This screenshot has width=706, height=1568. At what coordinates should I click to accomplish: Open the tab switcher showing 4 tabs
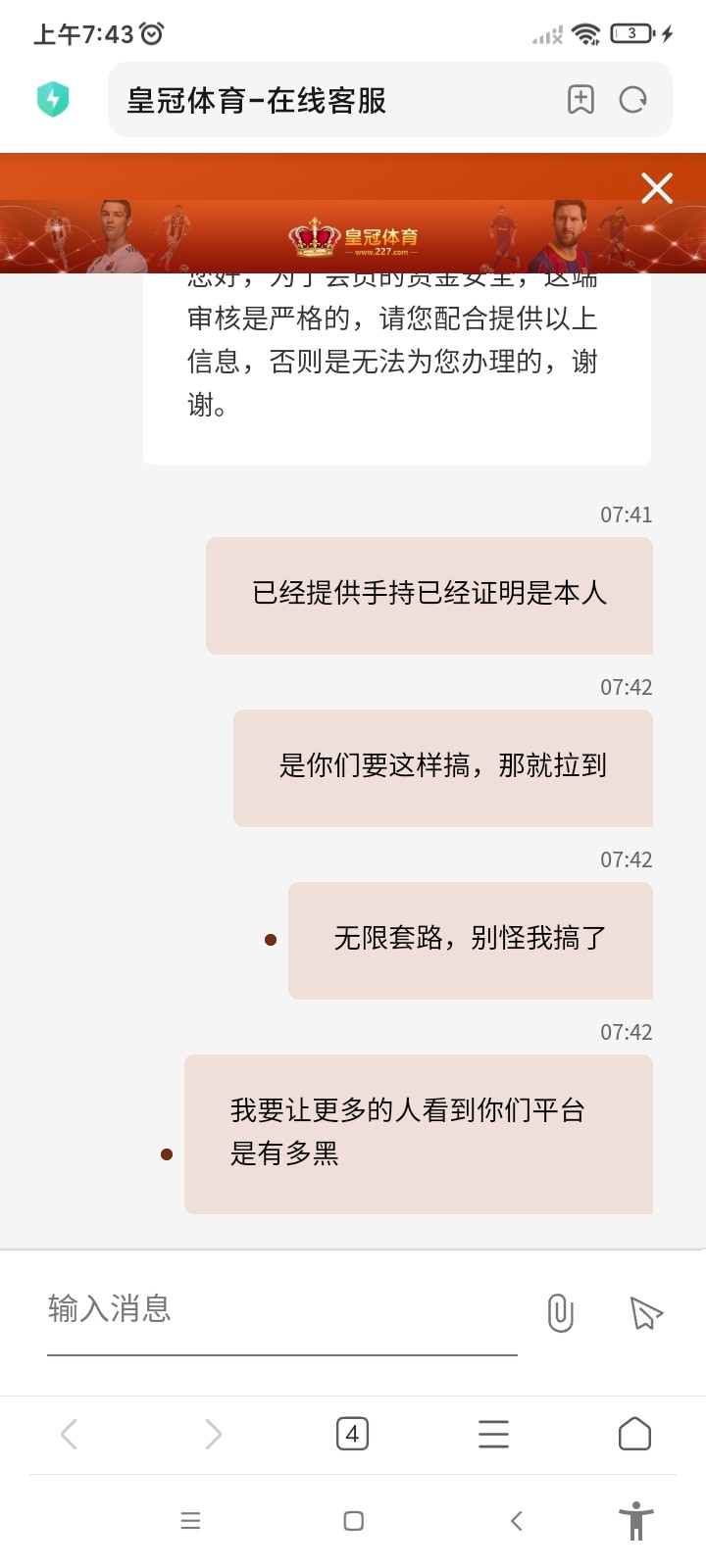coord(352,1435)
